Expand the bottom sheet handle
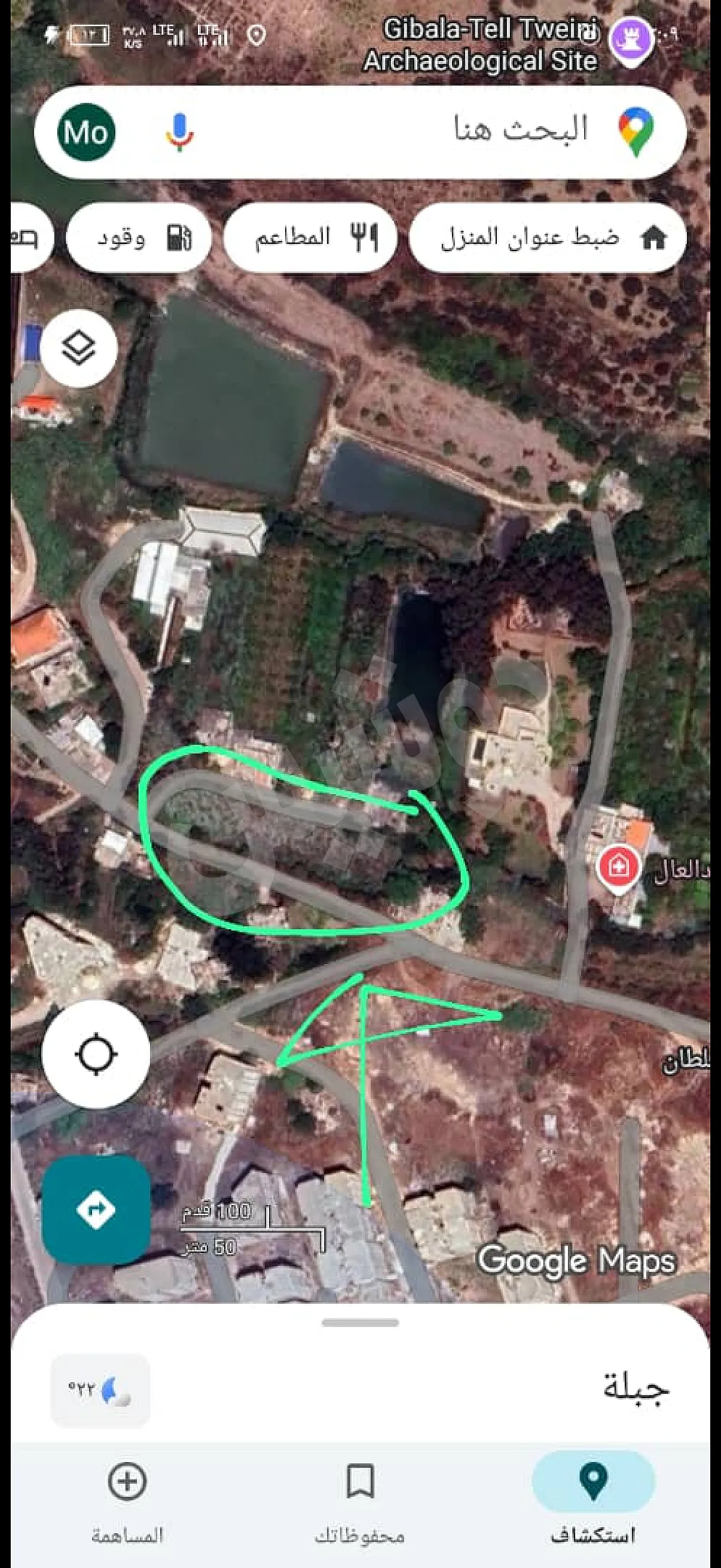The height and width of the screenshot is (1568, 721). point(360,1323)
